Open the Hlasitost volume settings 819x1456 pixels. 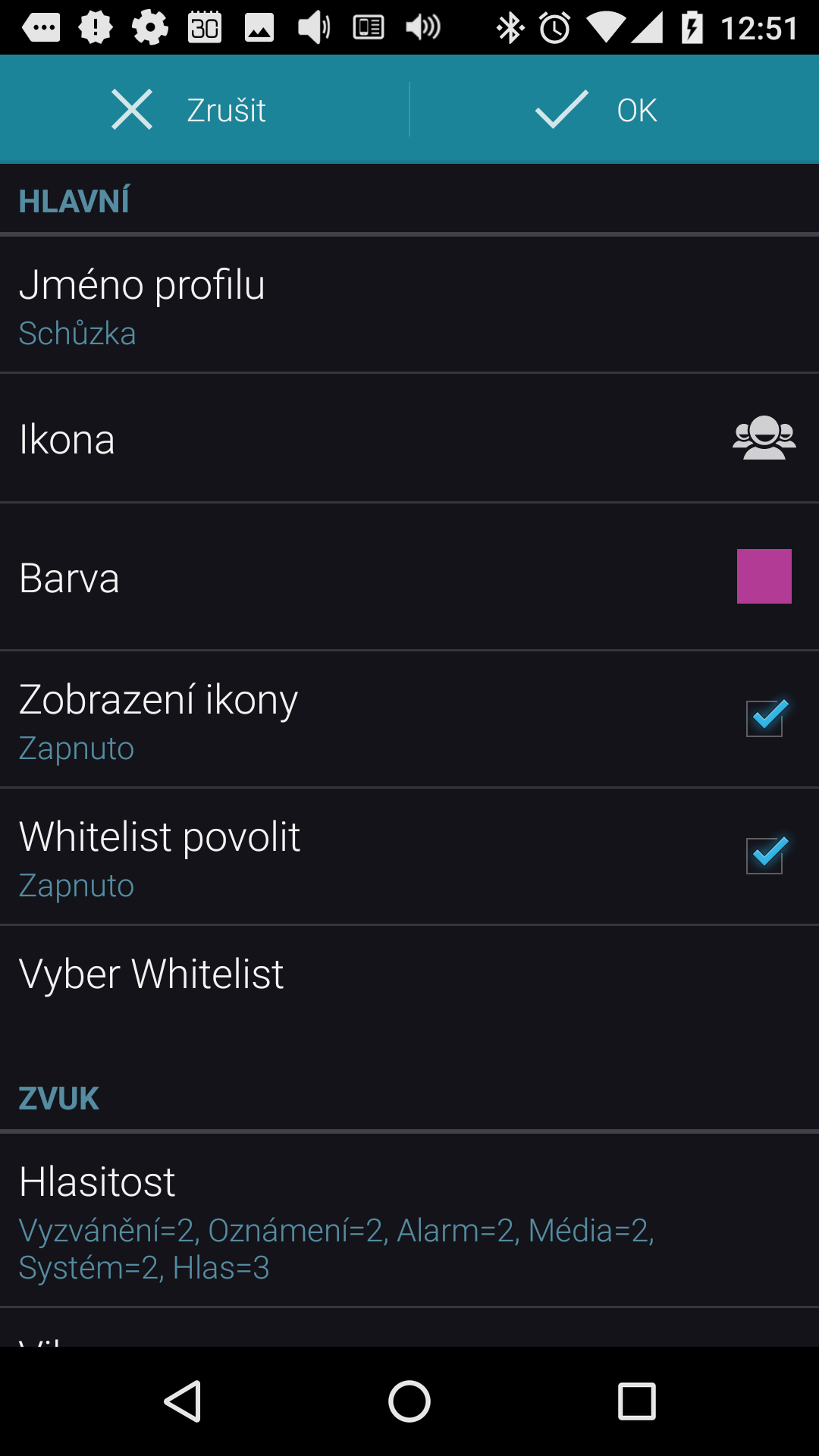click(409, 1220)
